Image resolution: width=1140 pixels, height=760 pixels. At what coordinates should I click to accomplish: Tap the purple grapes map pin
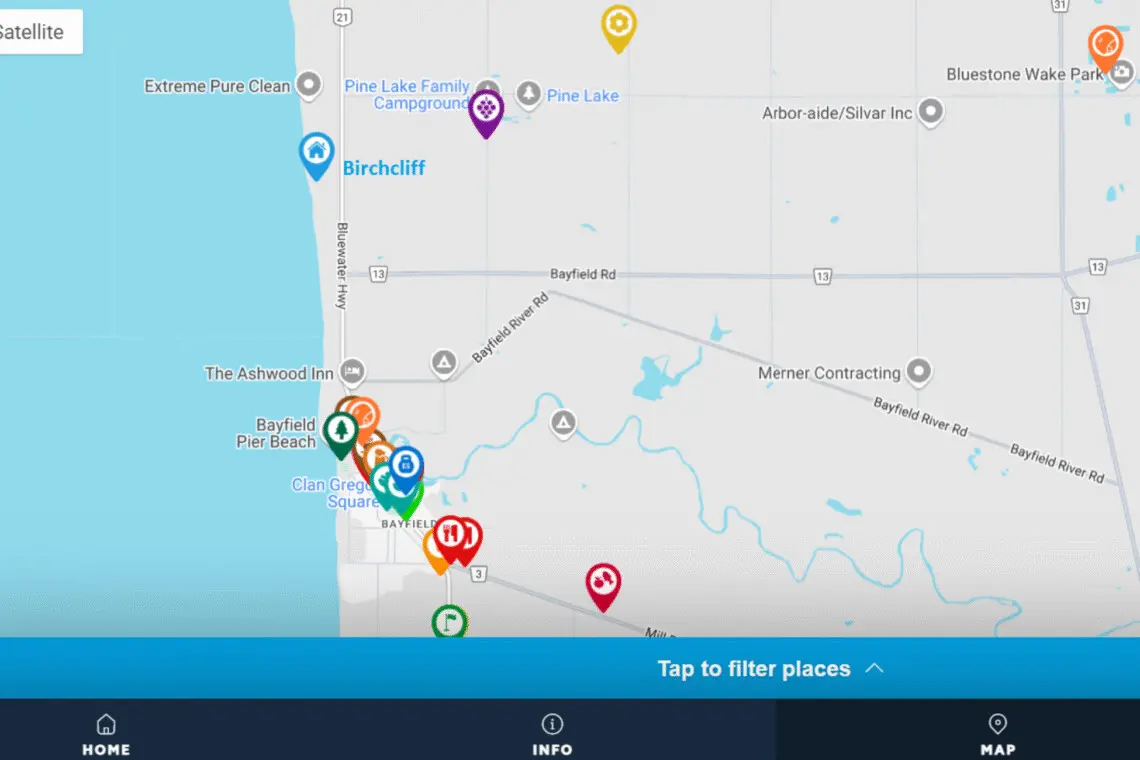pos(486,110)
